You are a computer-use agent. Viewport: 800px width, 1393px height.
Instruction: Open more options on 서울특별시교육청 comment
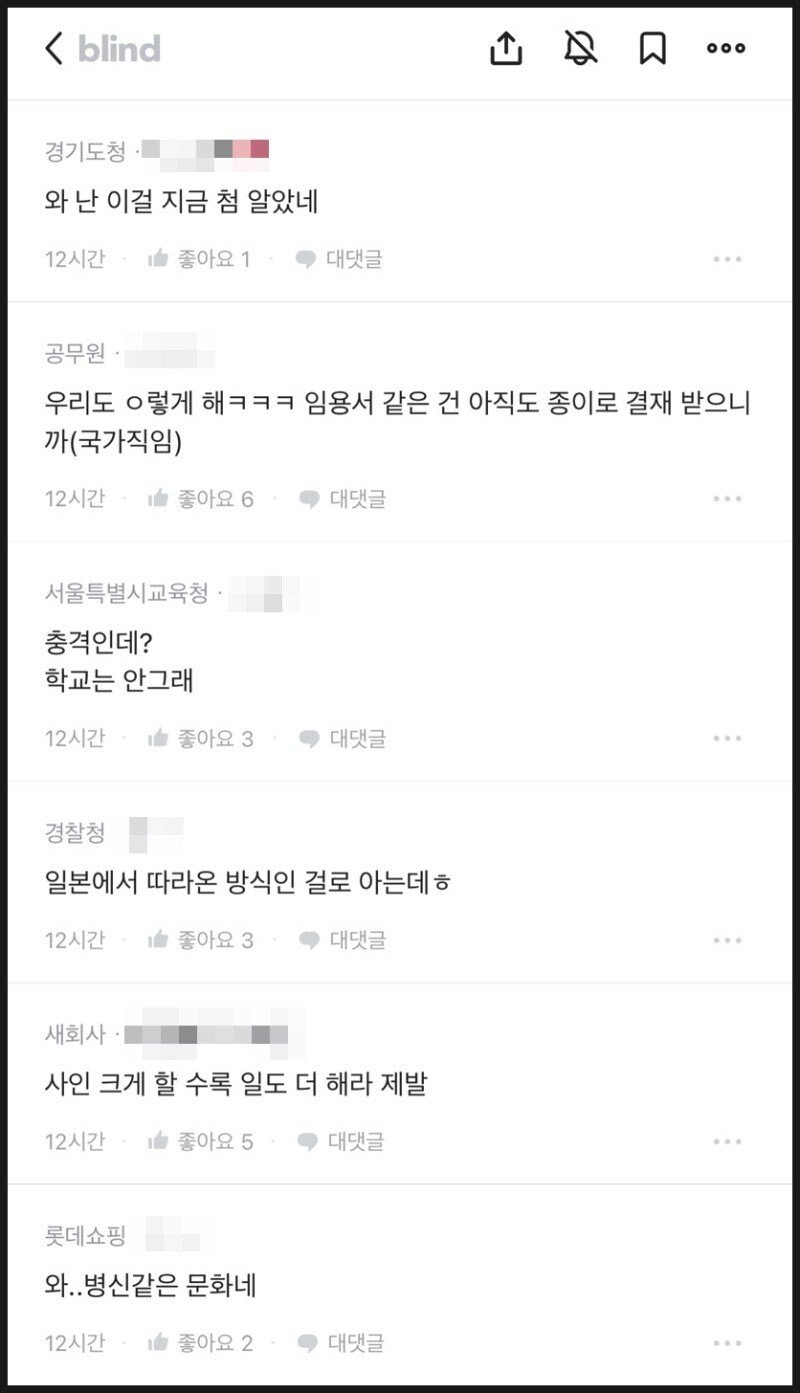(727, 738)
